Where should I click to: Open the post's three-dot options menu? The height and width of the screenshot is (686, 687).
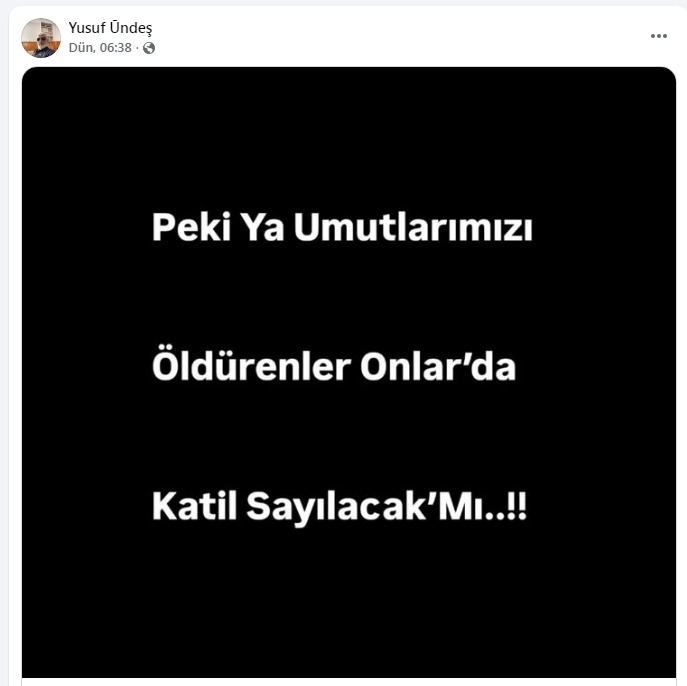(x=658, y=36)
